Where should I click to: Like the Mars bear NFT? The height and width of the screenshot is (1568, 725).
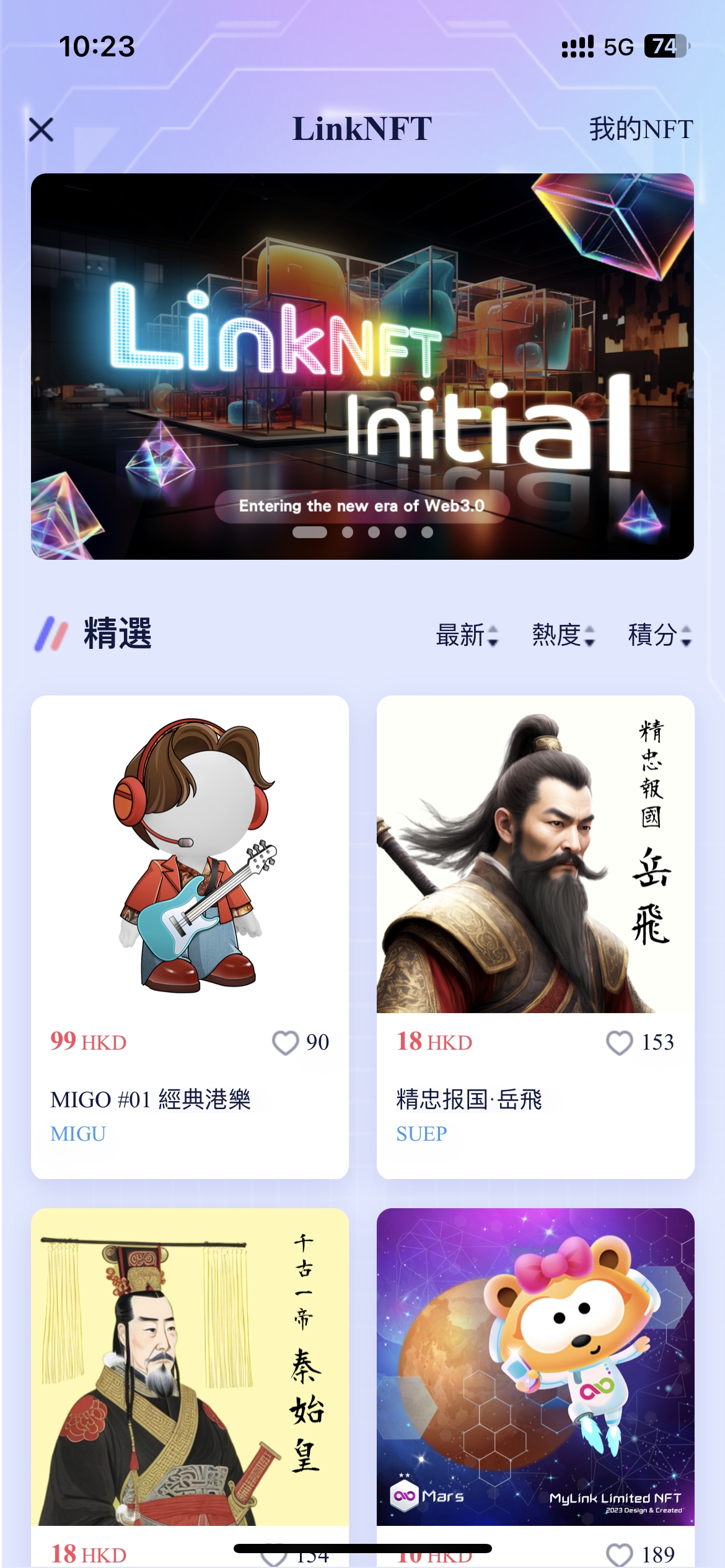(619, 1554)
